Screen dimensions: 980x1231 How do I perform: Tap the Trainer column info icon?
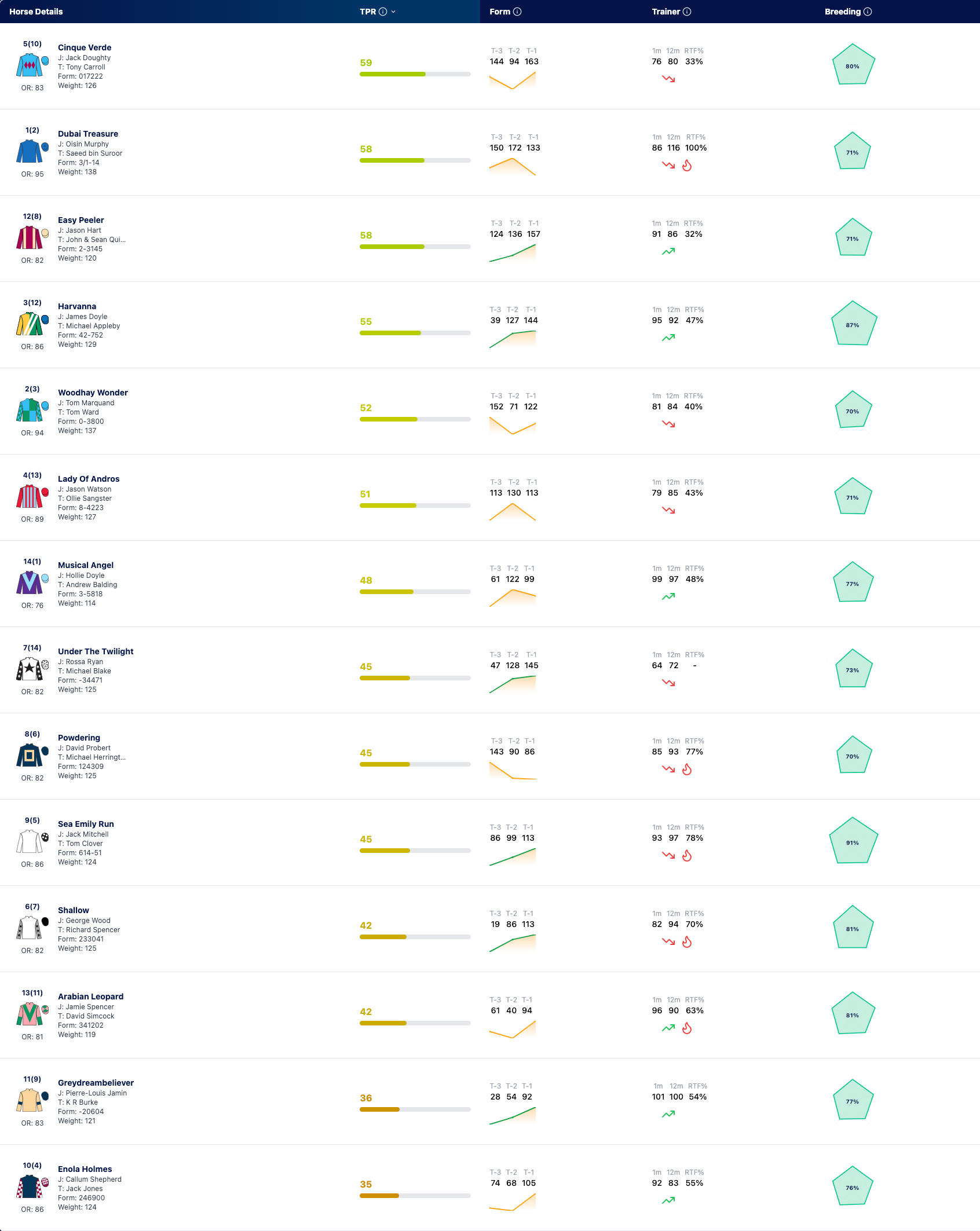point(687,12)
